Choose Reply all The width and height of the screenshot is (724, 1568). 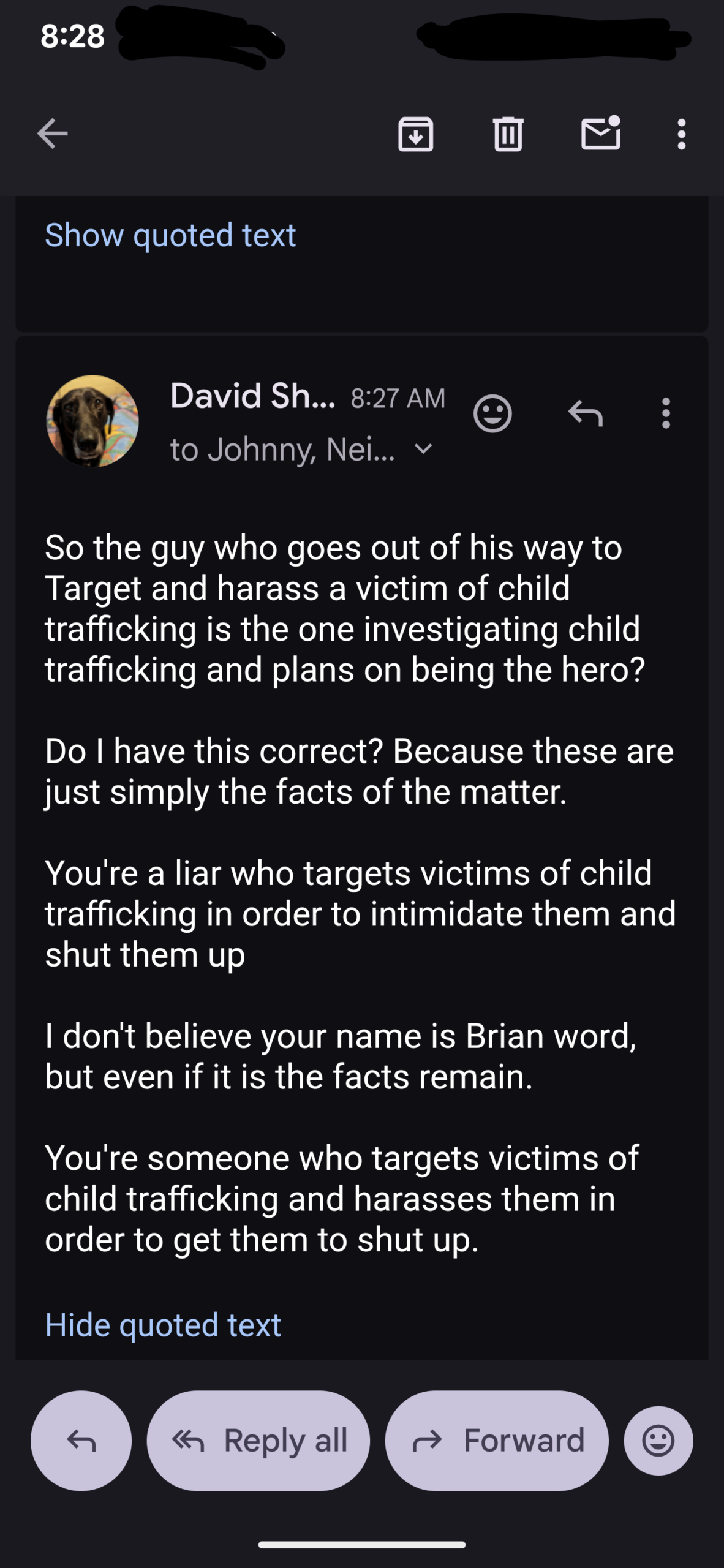point(258,1441)
